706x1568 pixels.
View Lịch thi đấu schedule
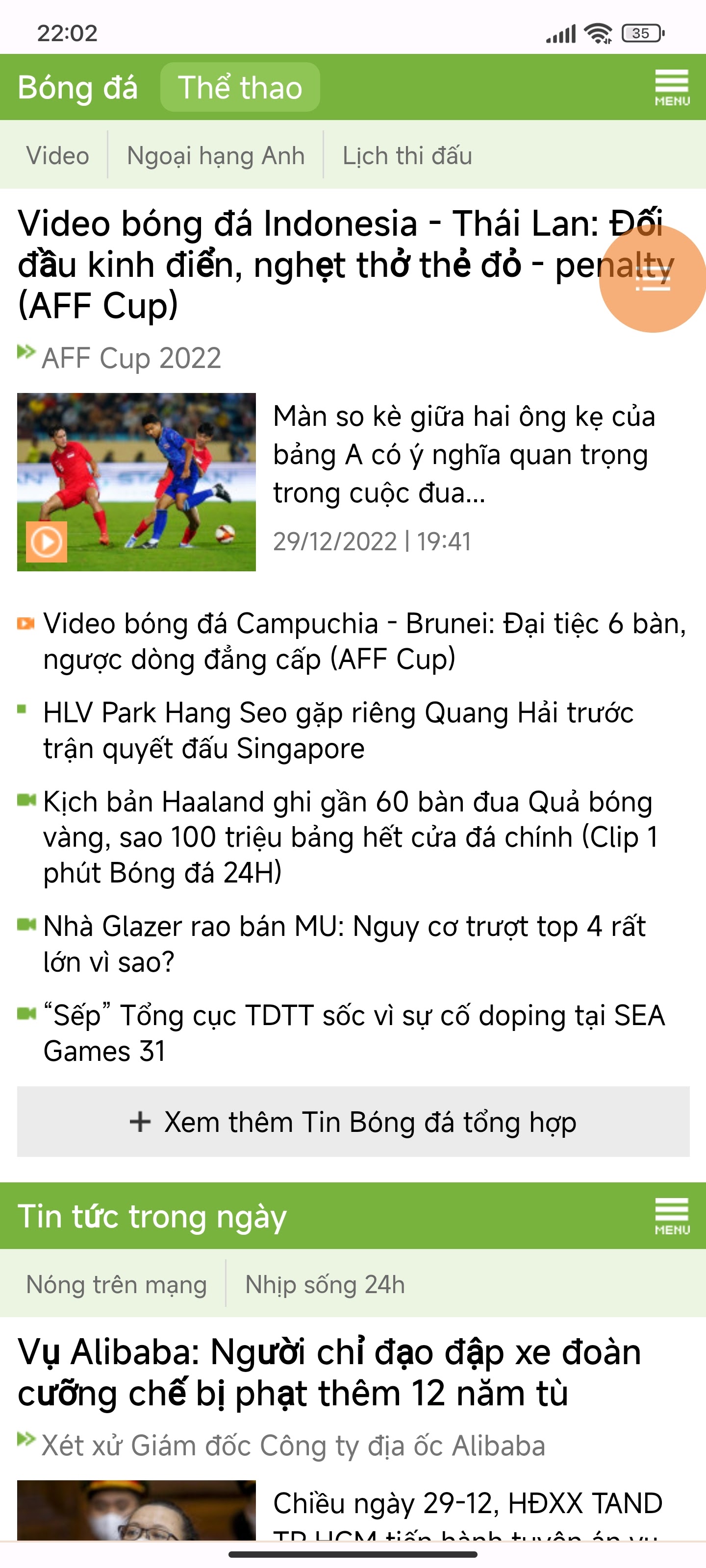coord(407,156)
